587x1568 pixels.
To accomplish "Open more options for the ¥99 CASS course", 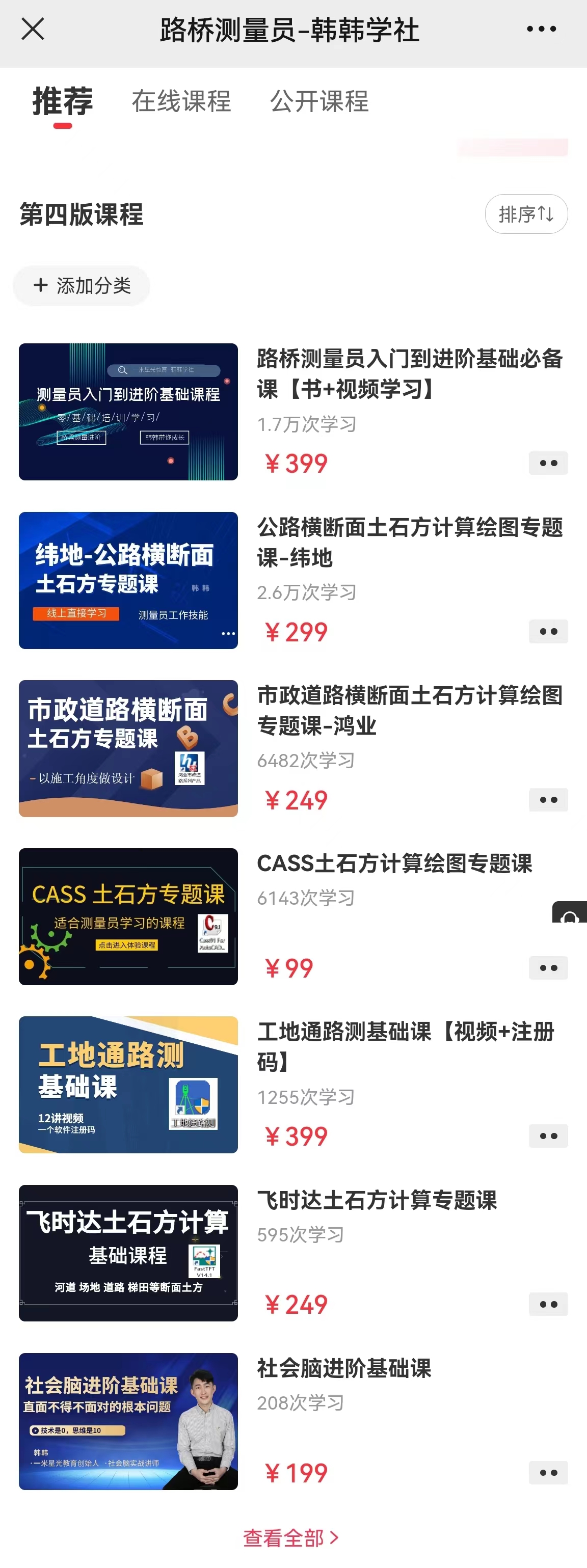I will click(548, 968).
